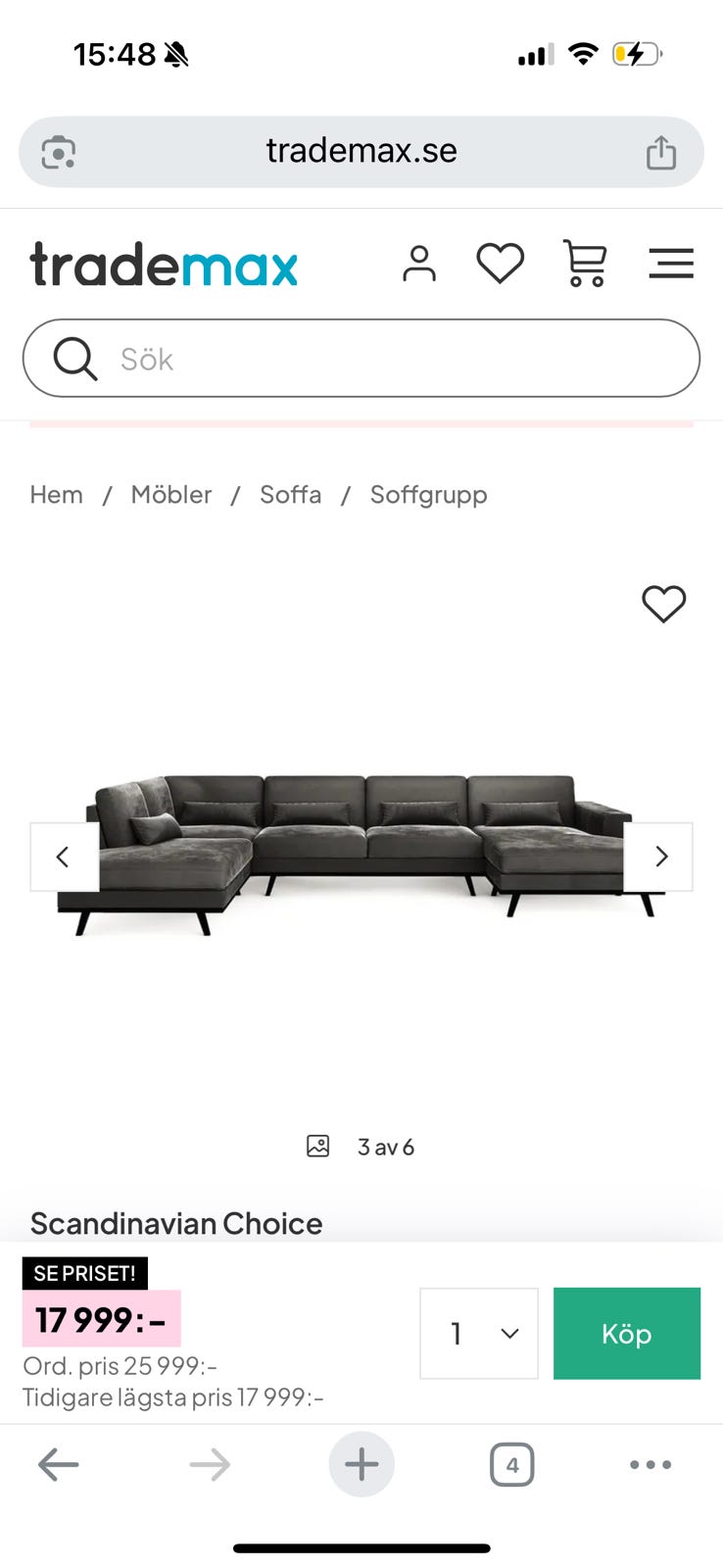Open the quantity dropdown showing 1

(x=479, y=1333)
